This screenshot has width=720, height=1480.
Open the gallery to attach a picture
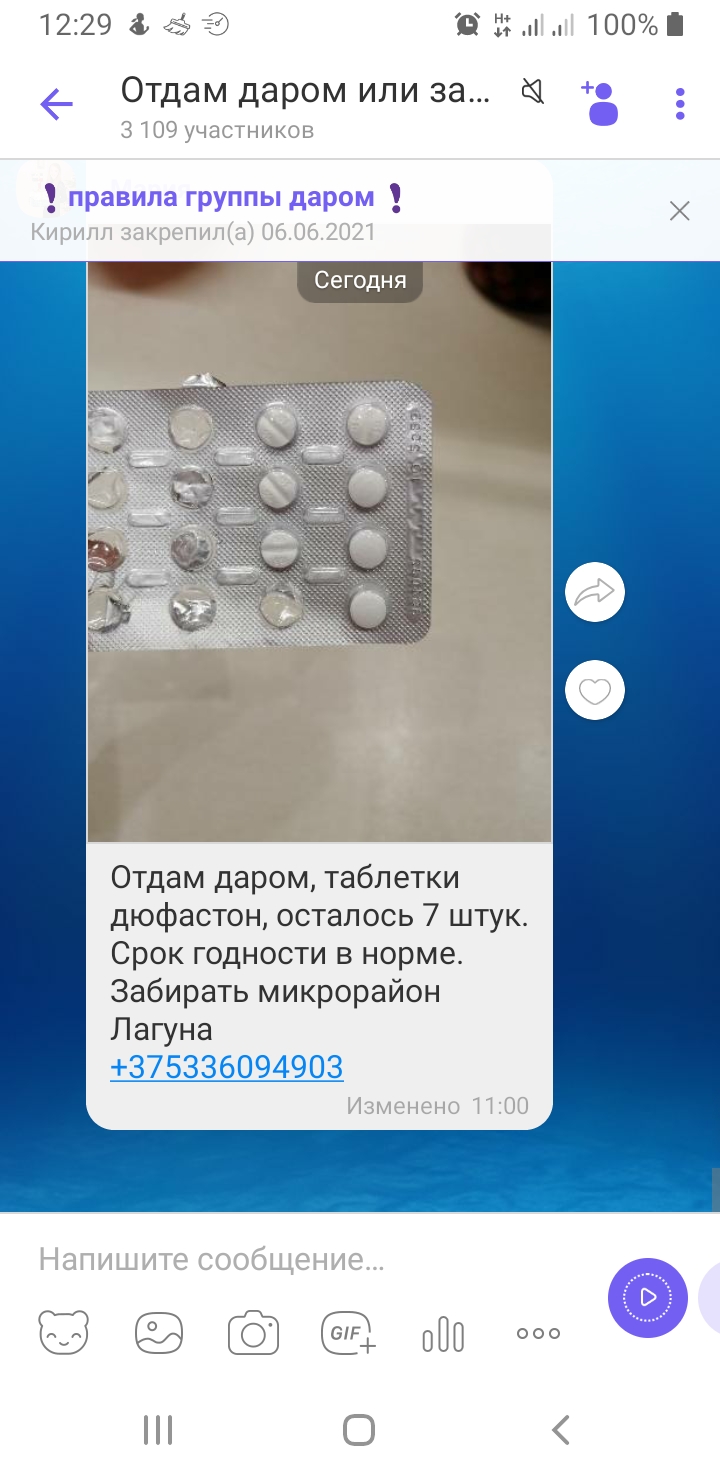point(159,1333)
